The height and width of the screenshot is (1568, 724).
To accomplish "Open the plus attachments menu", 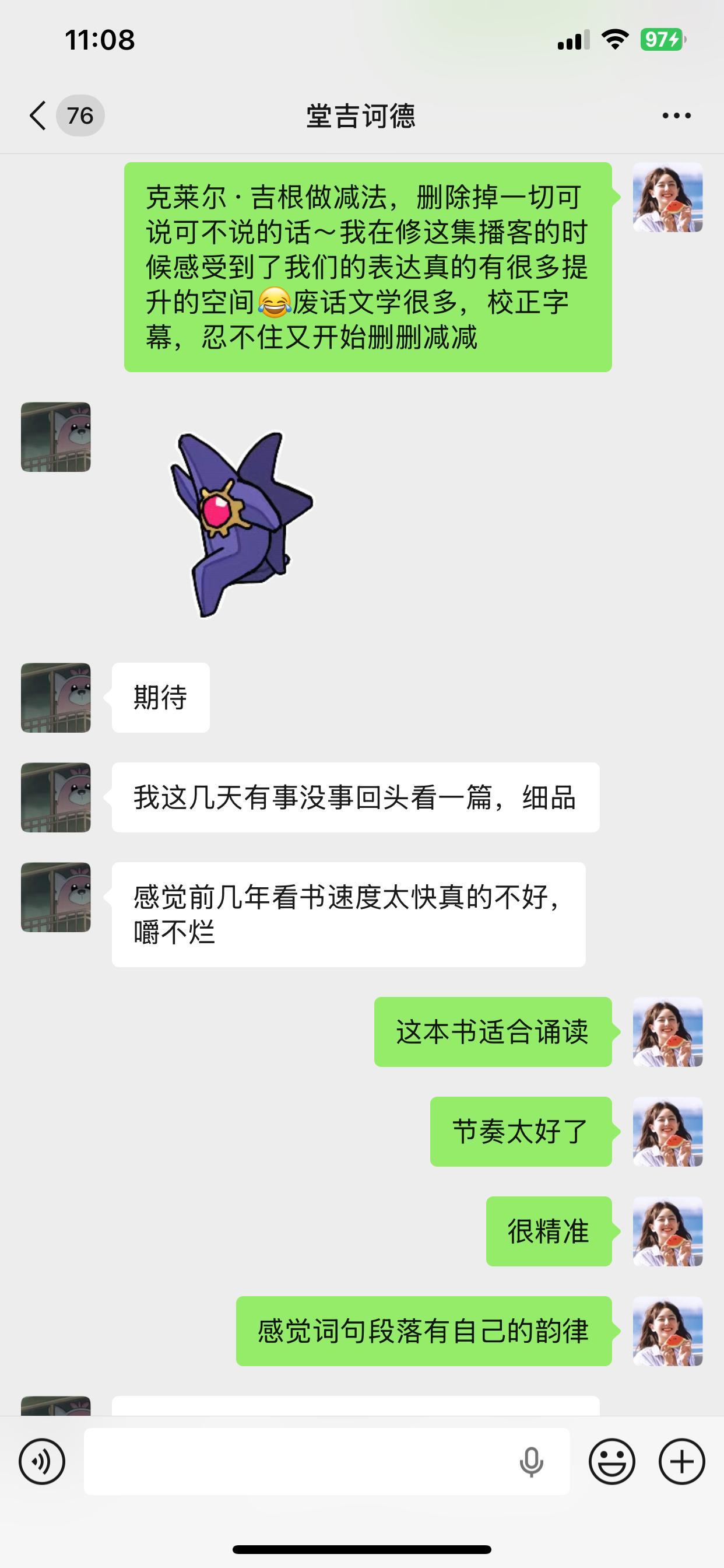I will pyautogui.click(x=681, y=1461).
